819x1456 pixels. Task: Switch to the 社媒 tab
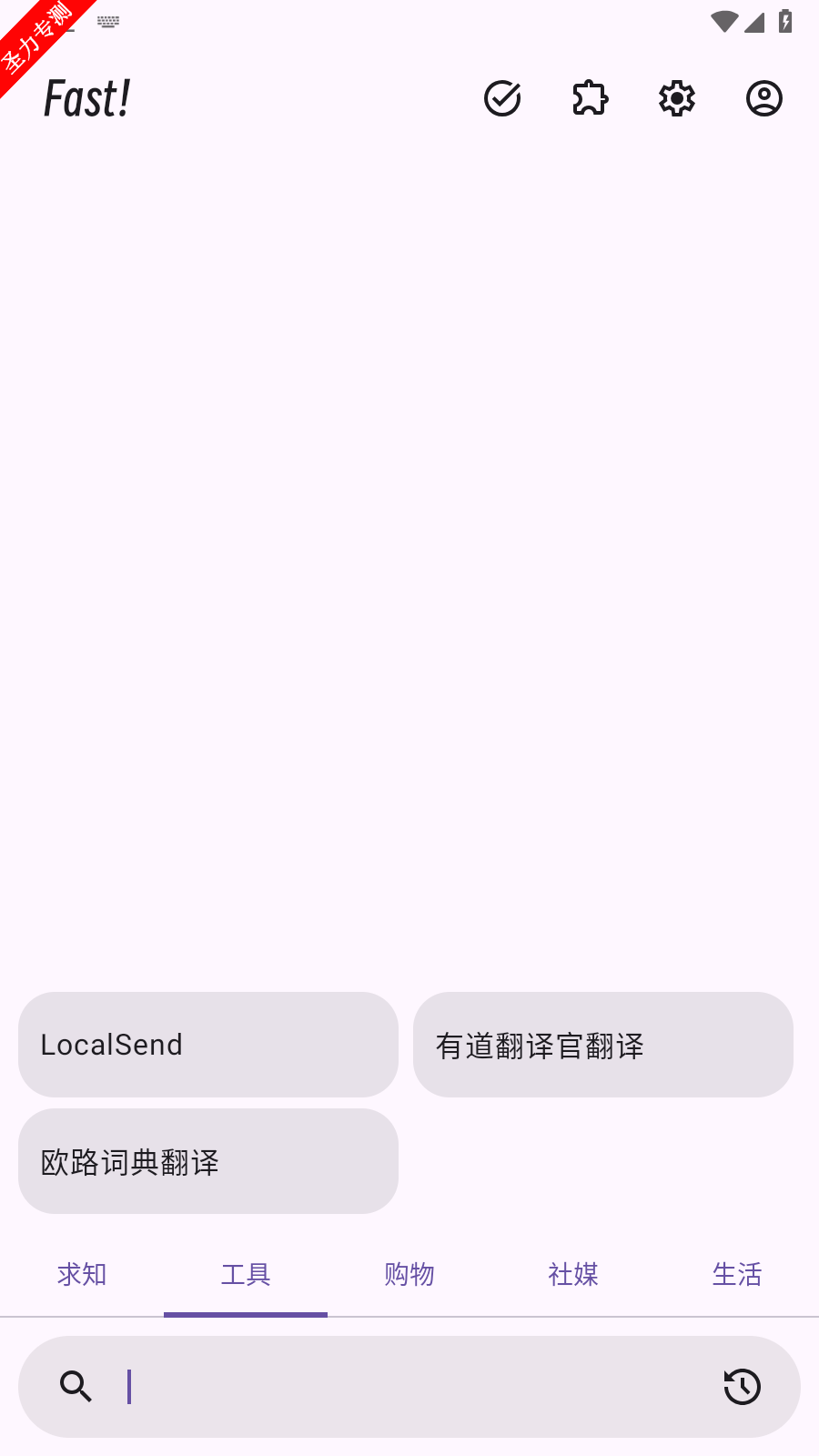point(573,1274)
